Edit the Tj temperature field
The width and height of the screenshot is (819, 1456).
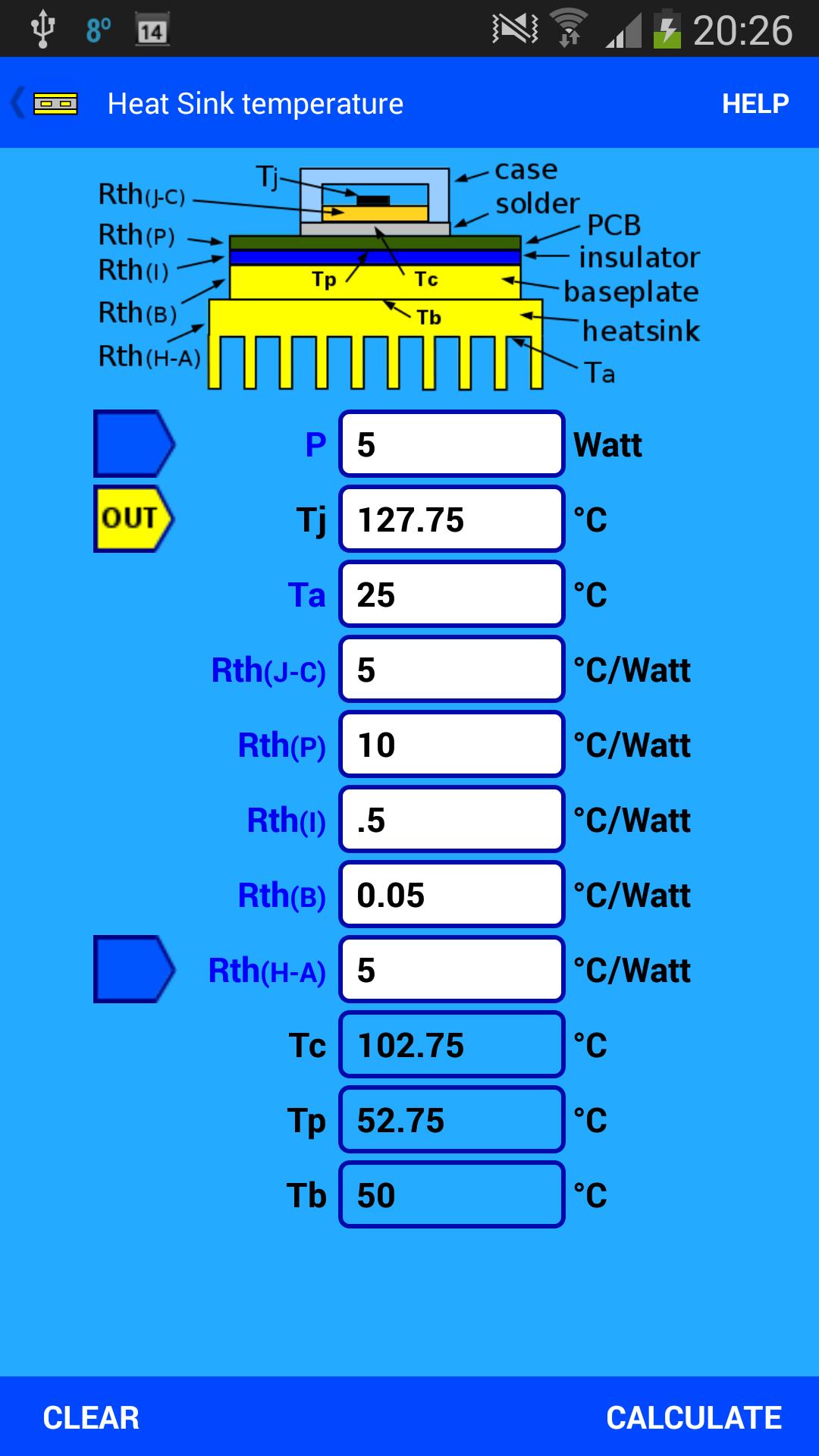[452, 519]
